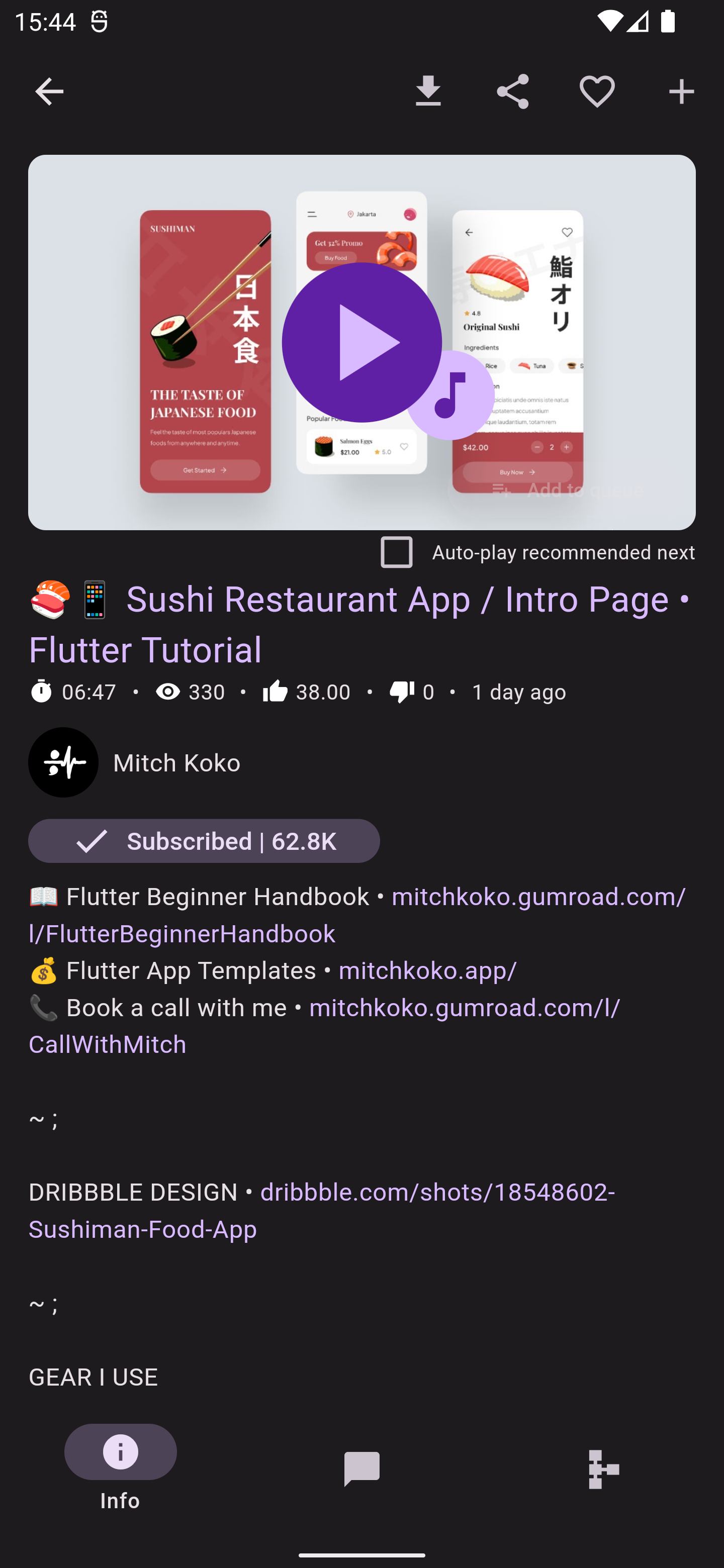Add this video to favorites
Image resolution: width=724 pixels, height=1568 pixels.
pos(597,92)
